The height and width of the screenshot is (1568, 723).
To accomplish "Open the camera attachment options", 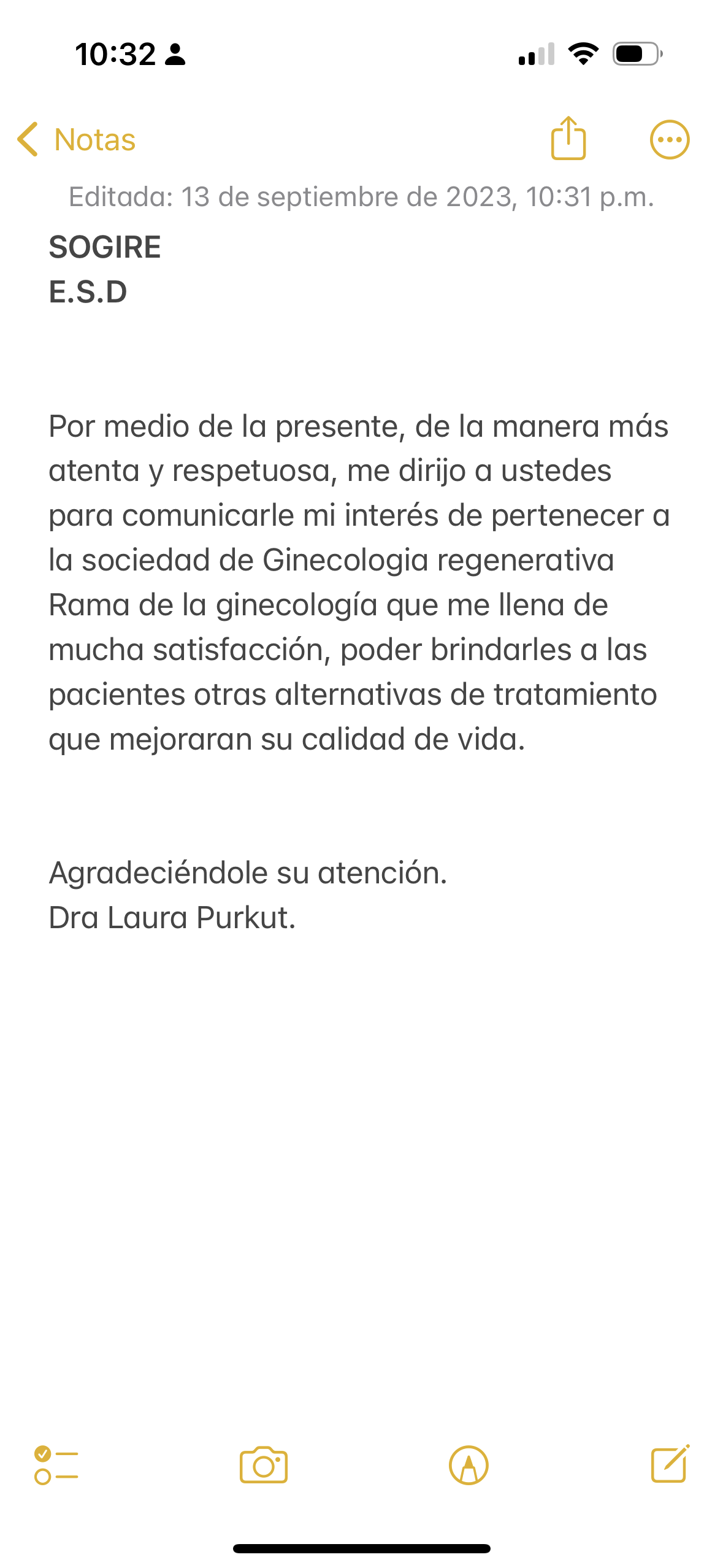I will pyautogui.click(x=264, y=1465).
